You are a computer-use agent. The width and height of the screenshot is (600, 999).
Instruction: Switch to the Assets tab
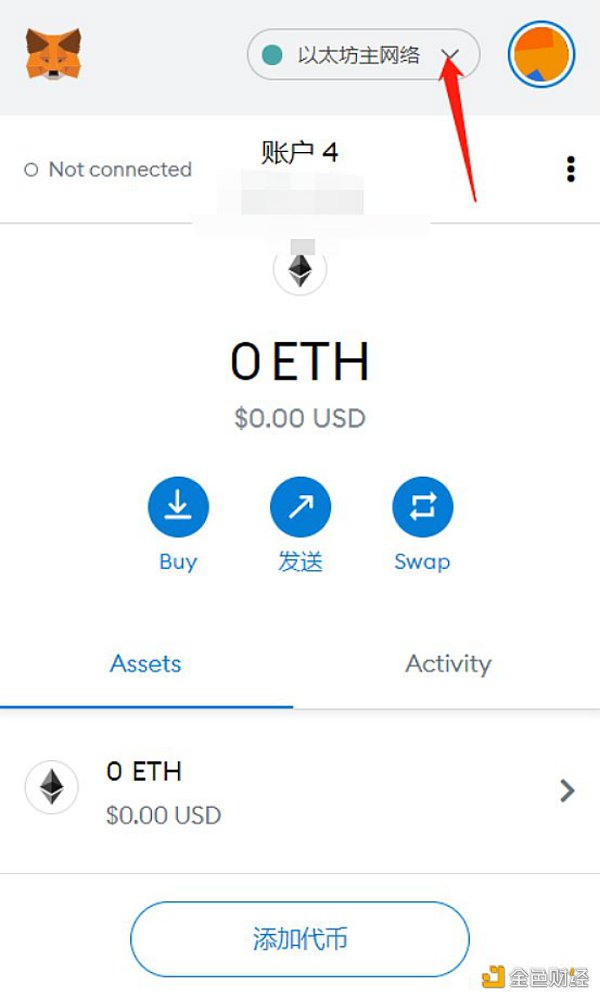tap(146, 664)
